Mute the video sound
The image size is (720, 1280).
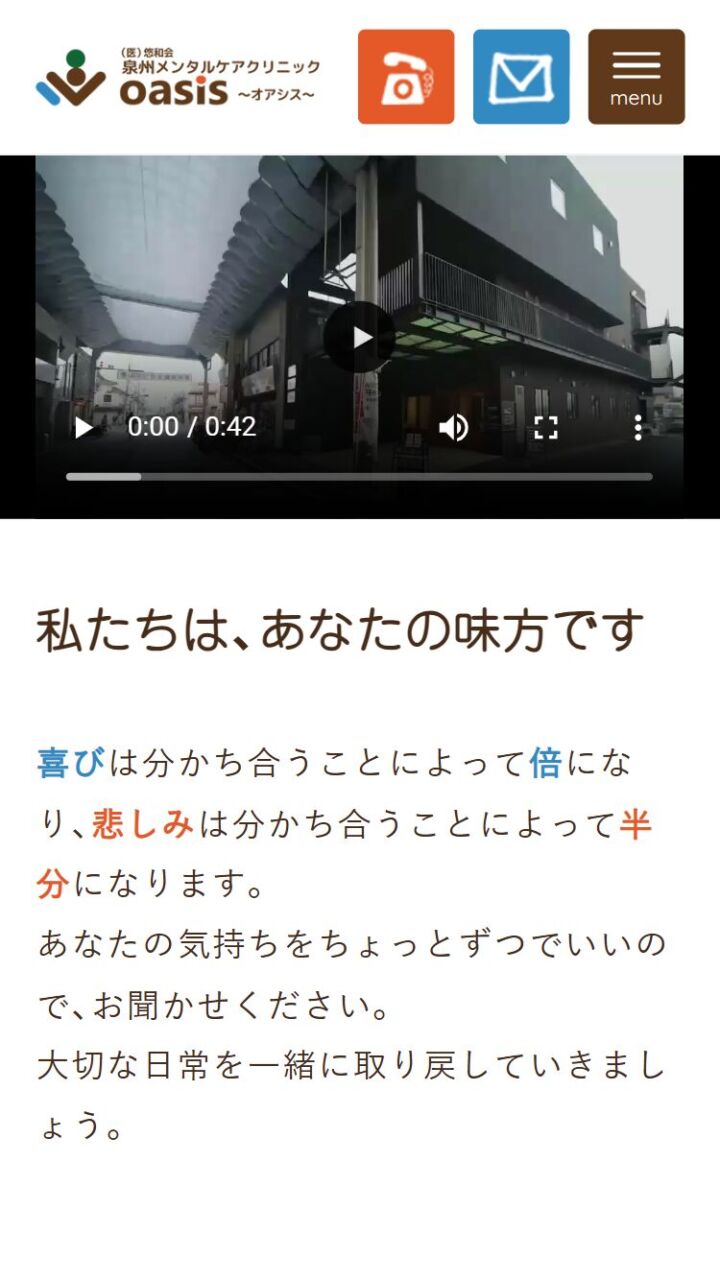453,428
